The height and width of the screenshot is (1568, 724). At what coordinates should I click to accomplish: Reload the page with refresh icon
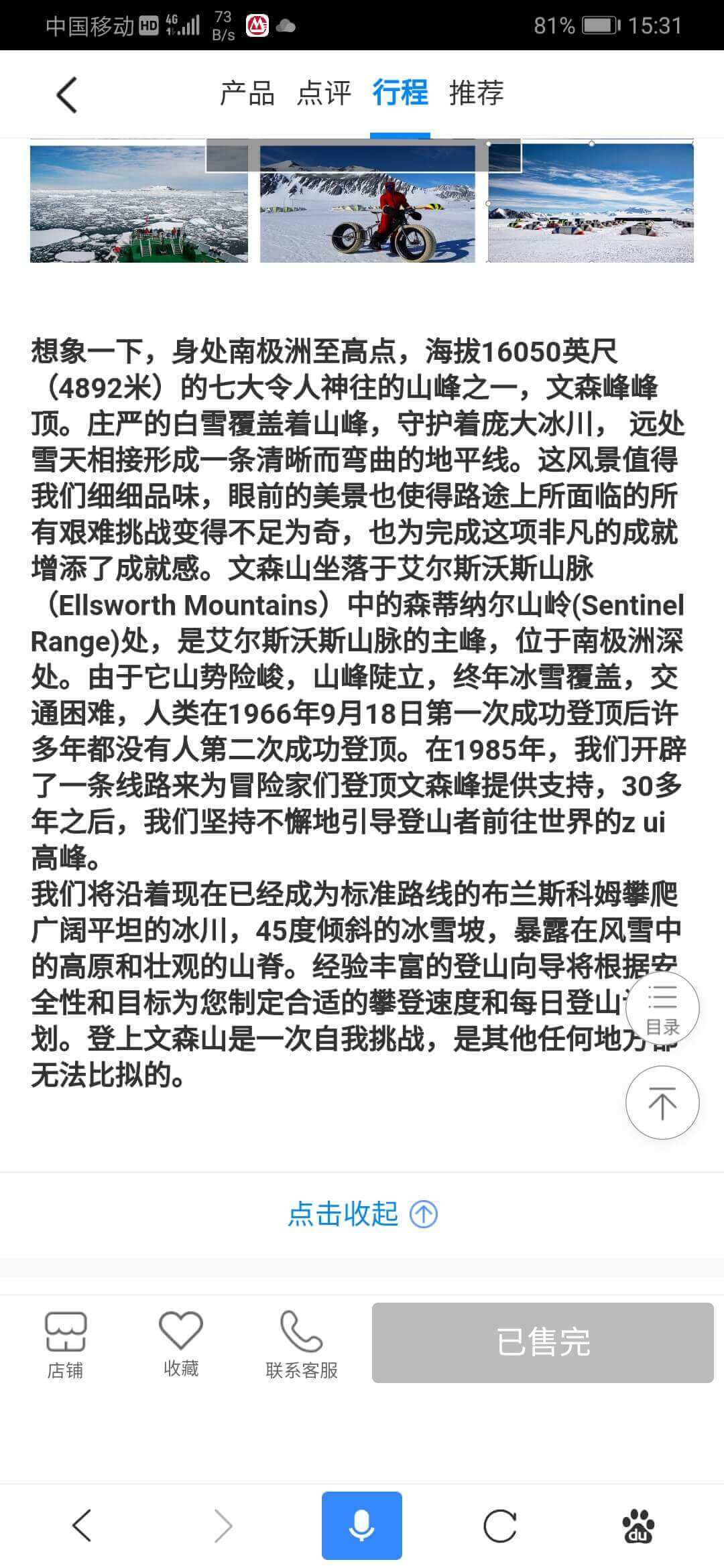point(500,1526)
